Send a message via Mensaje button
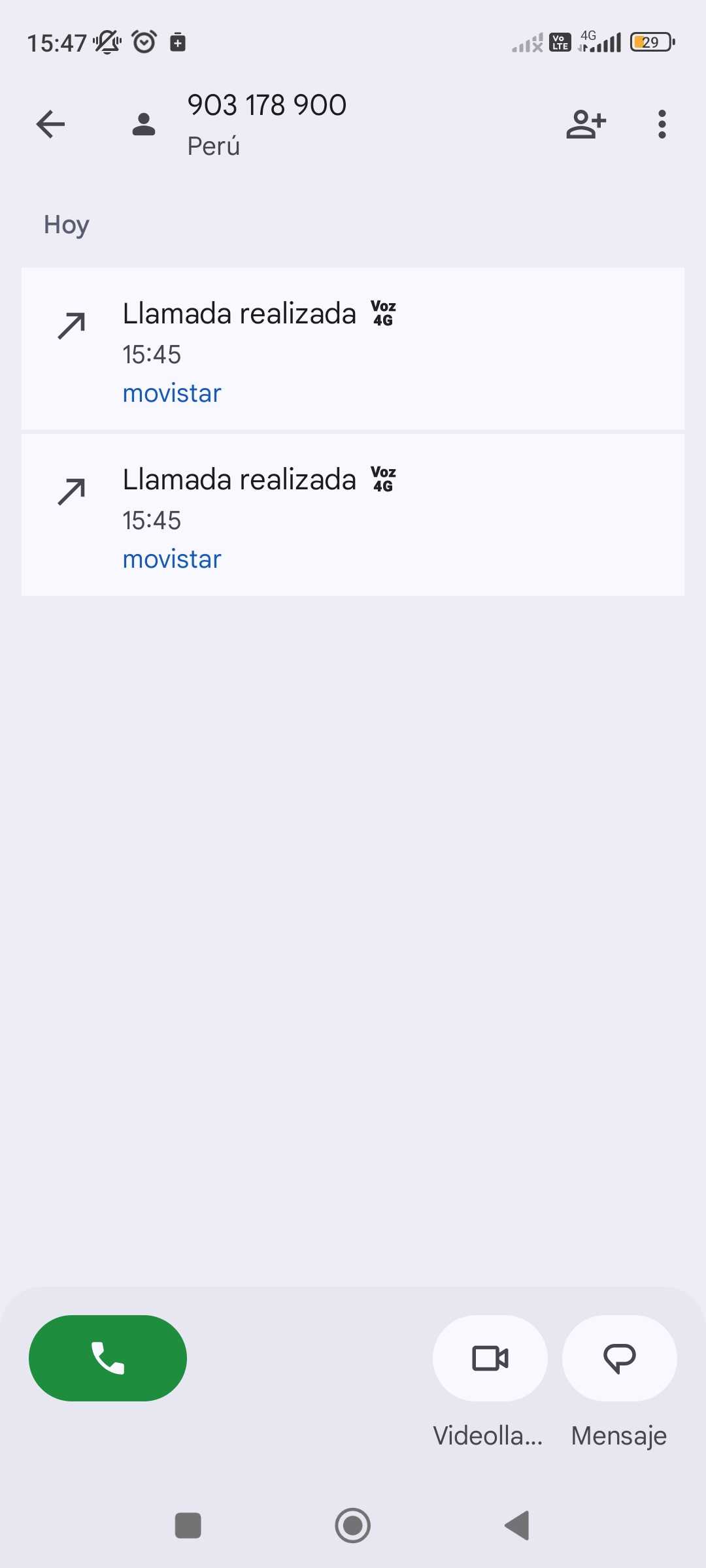Screen dimensions: 706x1568 click(619, 1358)
